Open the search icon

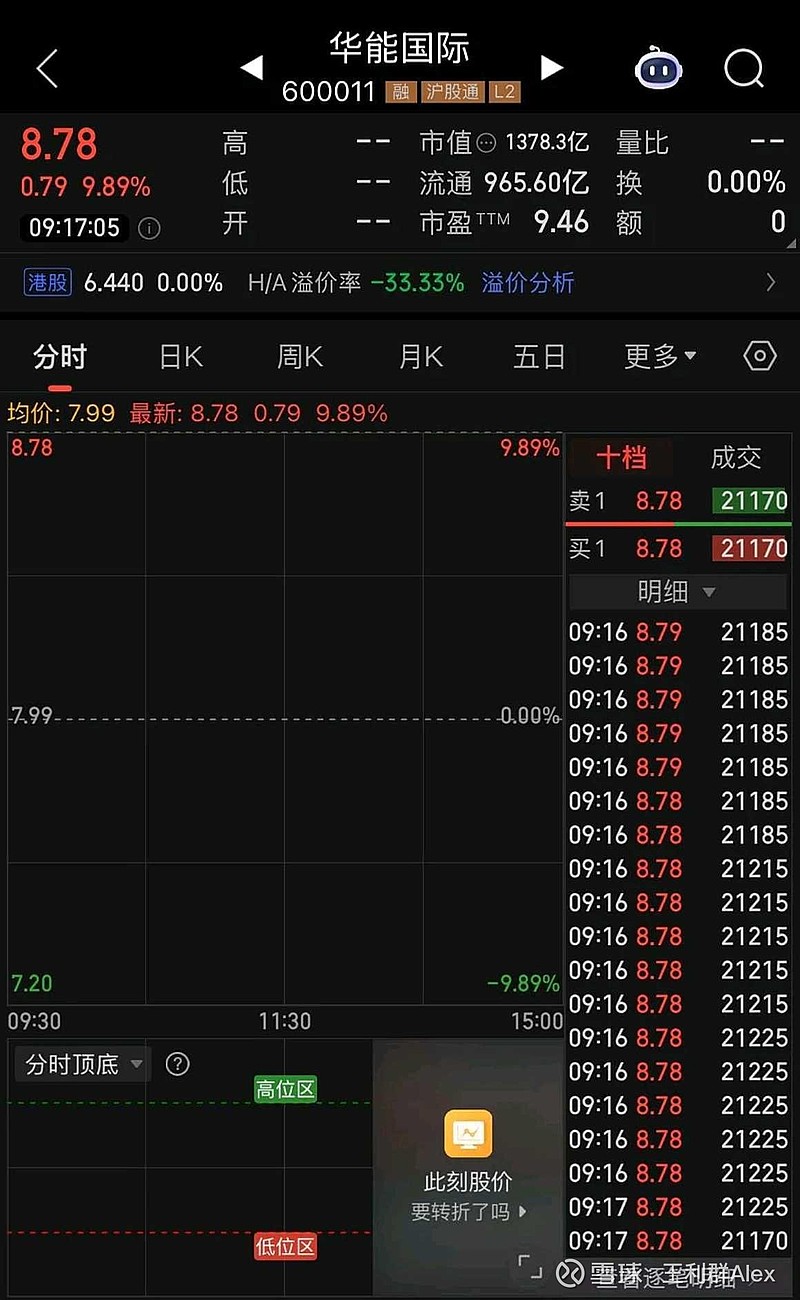[742, 68]
